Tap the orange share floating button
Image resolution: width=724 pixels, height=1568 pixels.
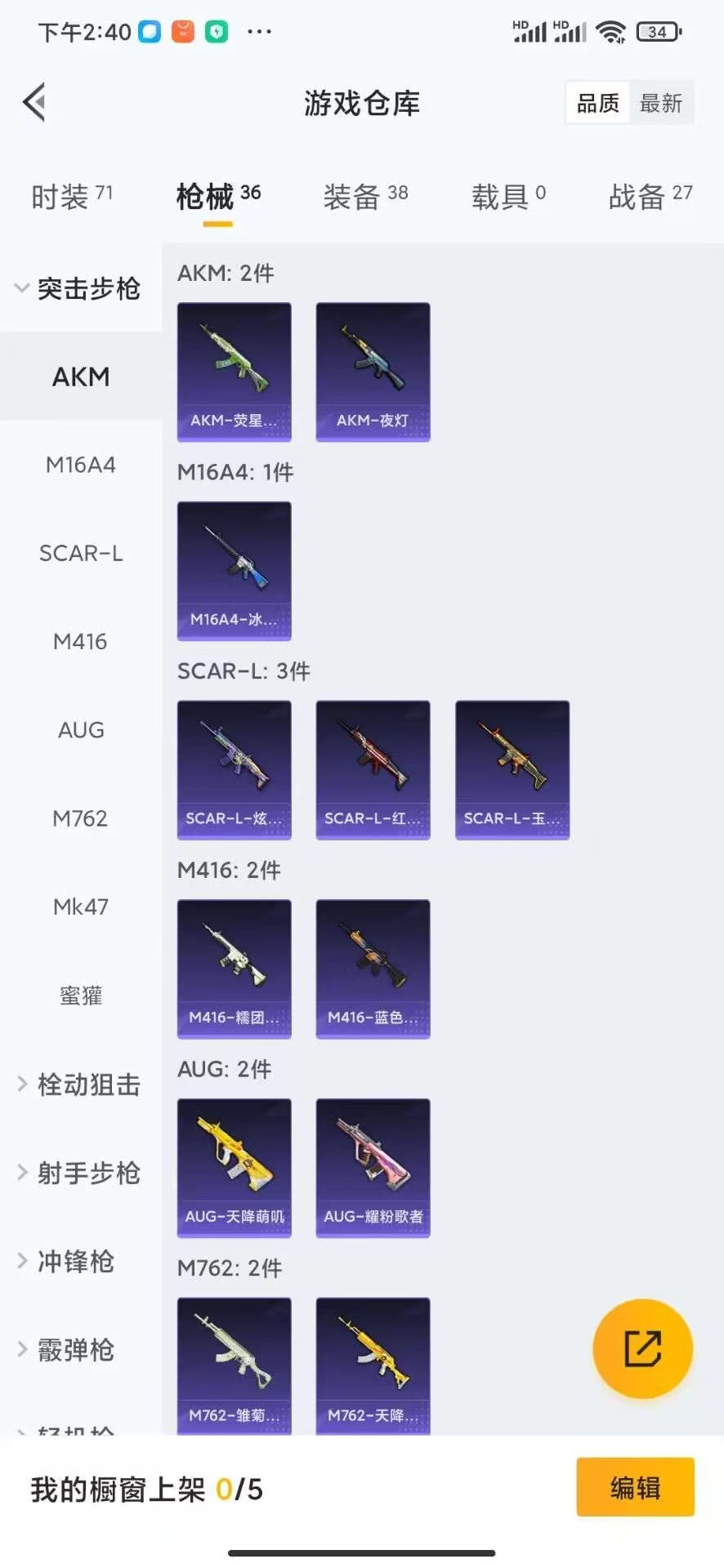click(642, 1348)
